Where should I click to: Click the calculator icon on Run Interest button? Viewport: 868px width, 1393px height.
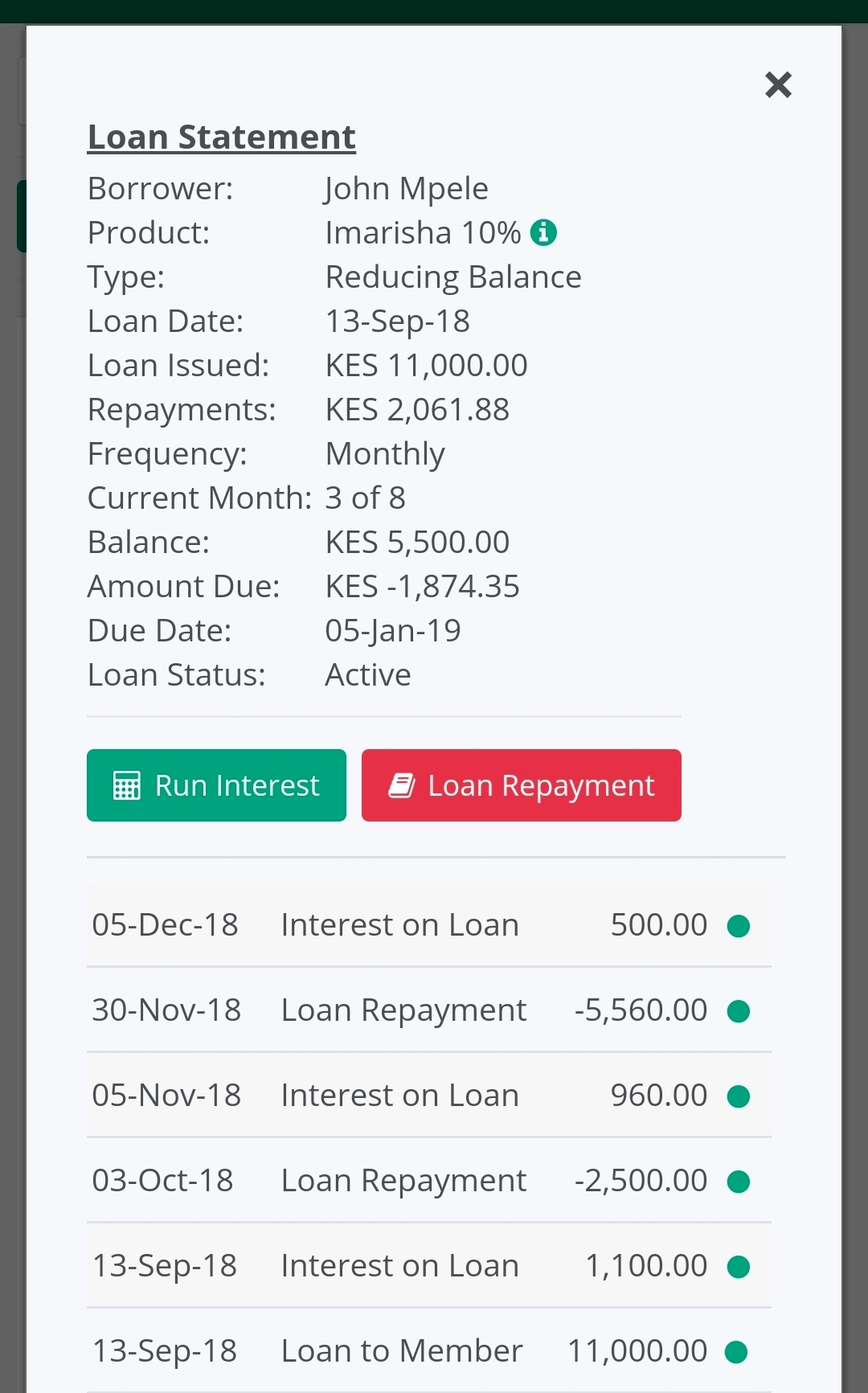[x=127, y=785]
